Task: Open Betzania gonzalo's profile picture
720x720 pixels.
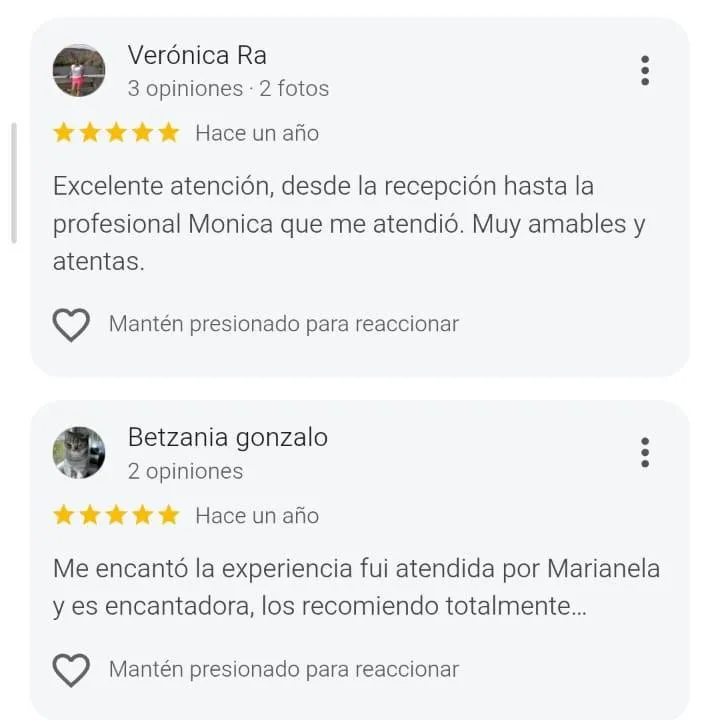Action: 79,453
